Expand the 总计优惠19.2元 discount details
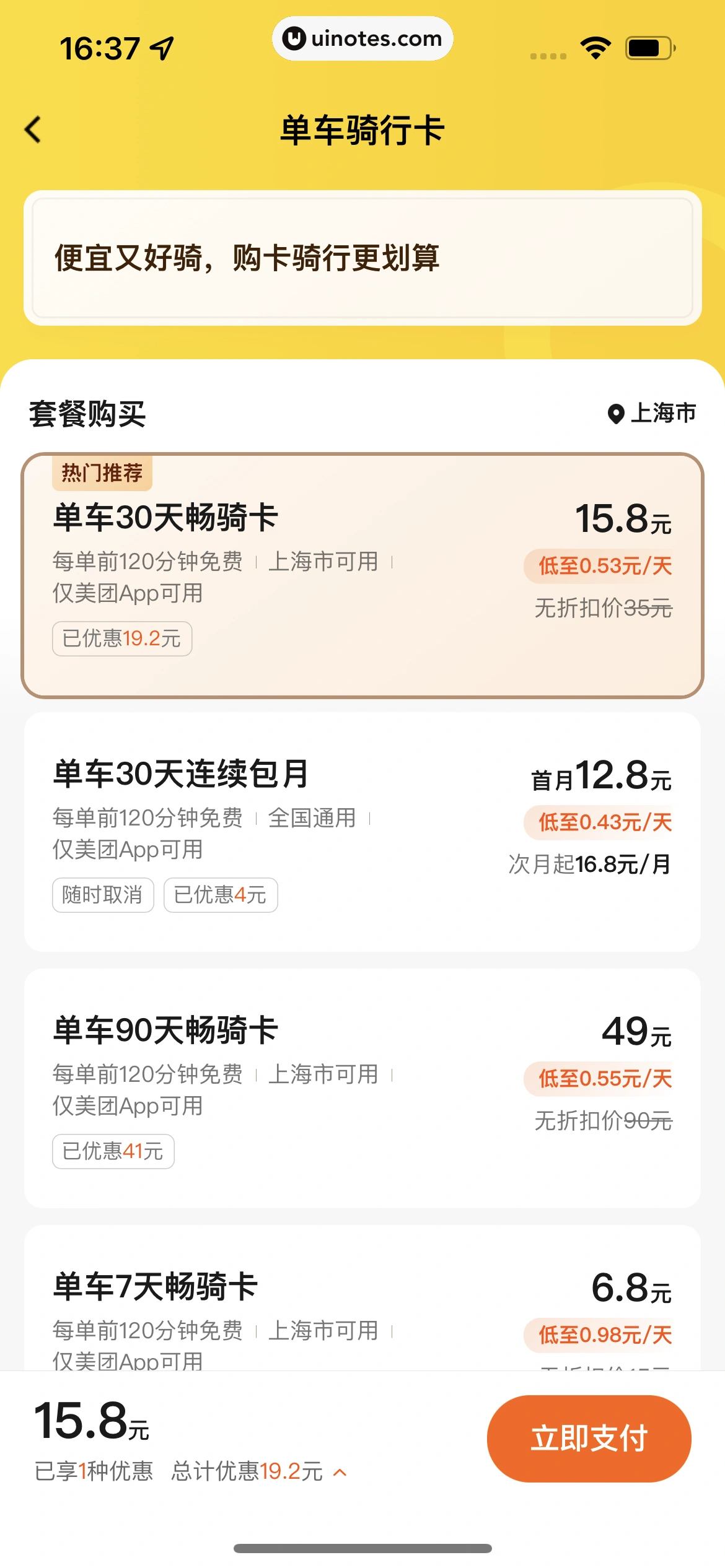 point(259,1471)
